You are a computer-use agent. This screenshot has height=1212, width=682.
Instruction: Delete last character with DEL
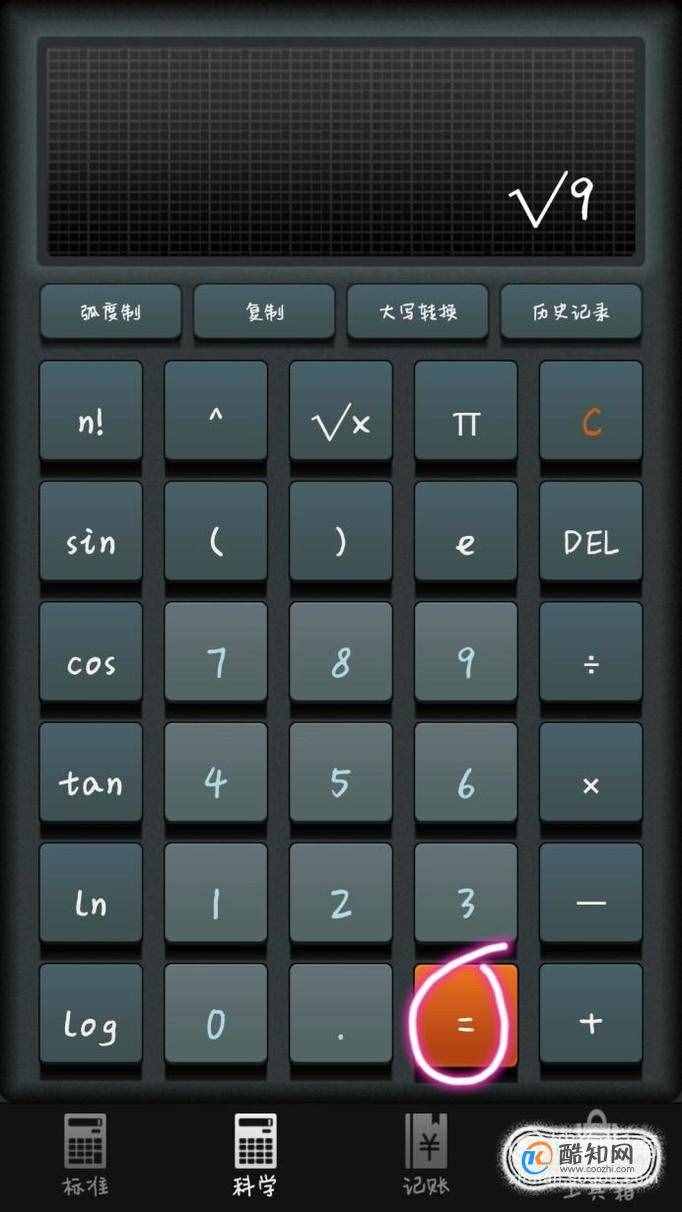click(x=591, y=533)
